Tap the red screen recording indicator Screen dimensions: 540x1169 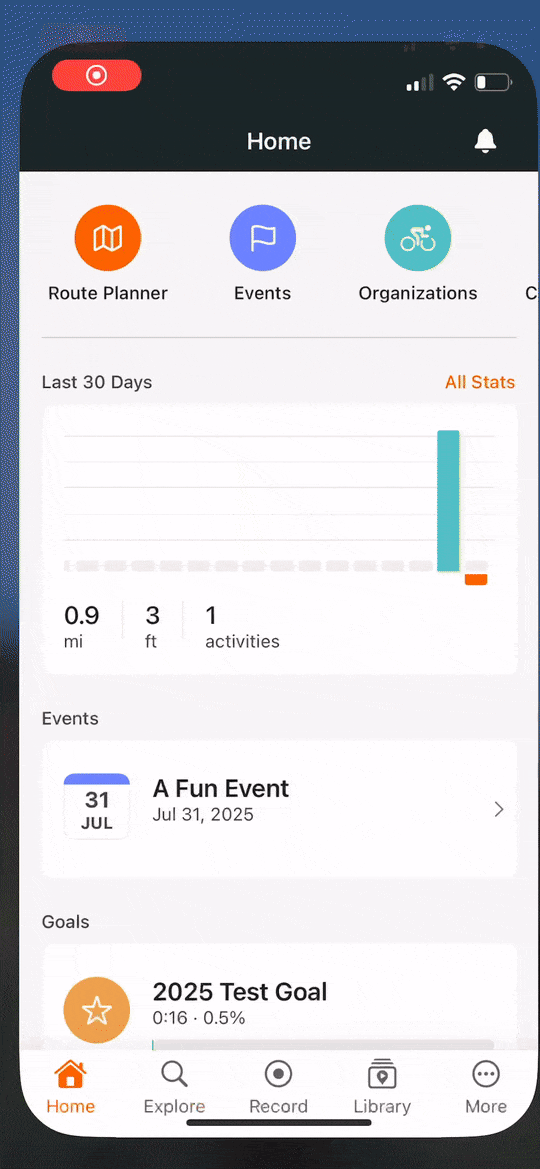click(97, 75)
